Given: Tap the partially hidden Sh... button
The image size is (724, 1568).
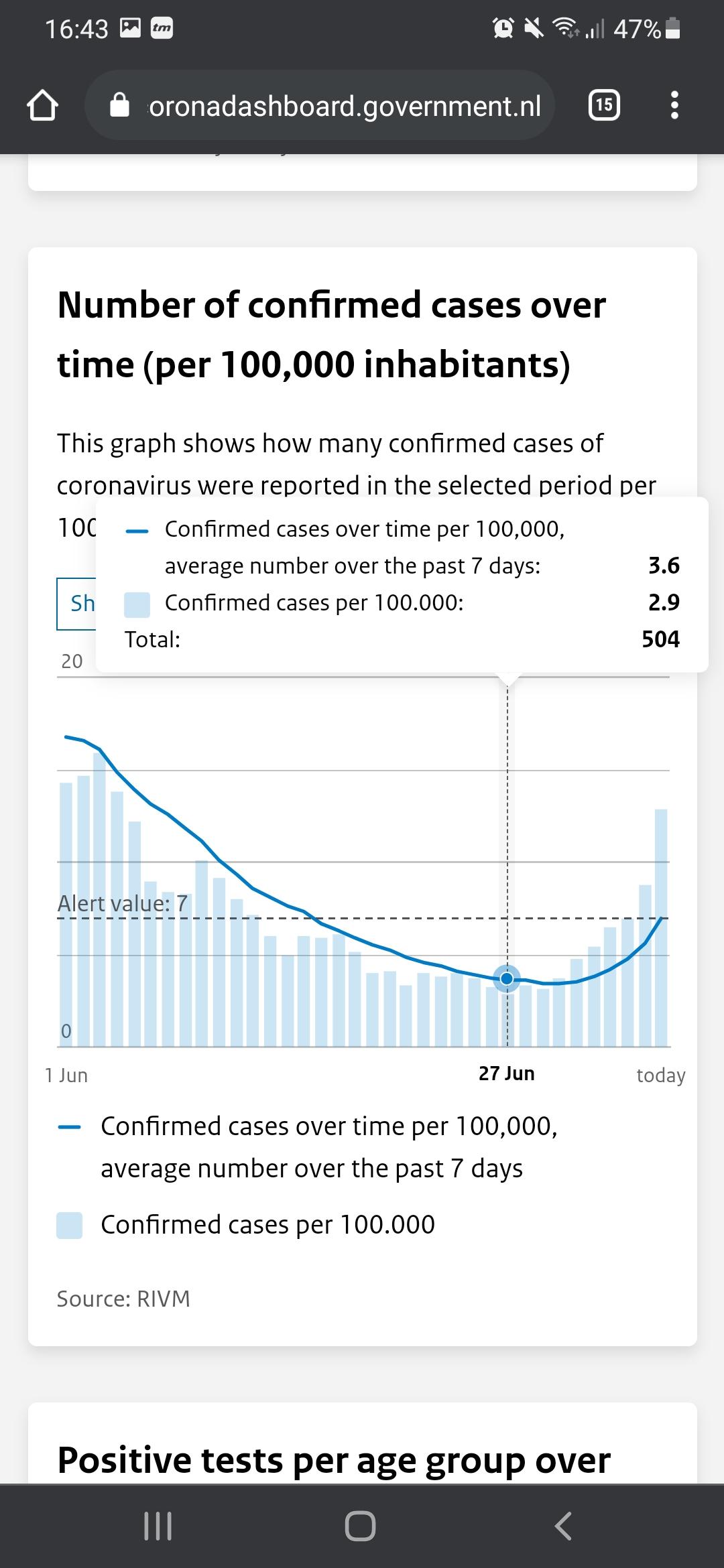Looking at the screenshot, I should 76,604.
